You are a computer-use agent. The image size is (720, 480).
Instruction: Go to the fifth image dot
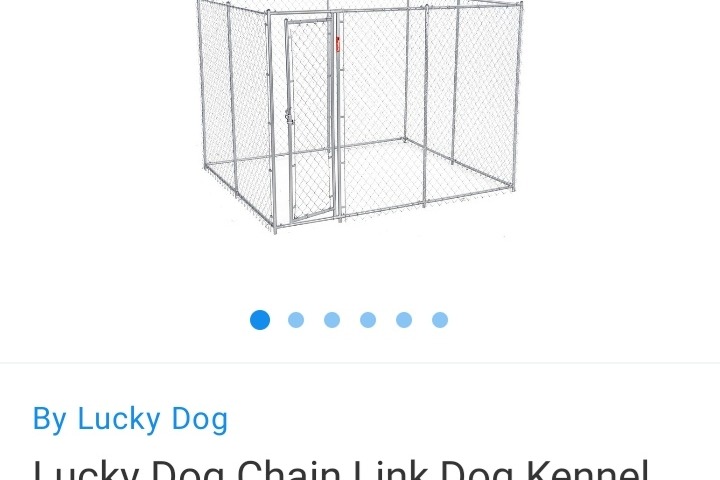coord(404,320)
